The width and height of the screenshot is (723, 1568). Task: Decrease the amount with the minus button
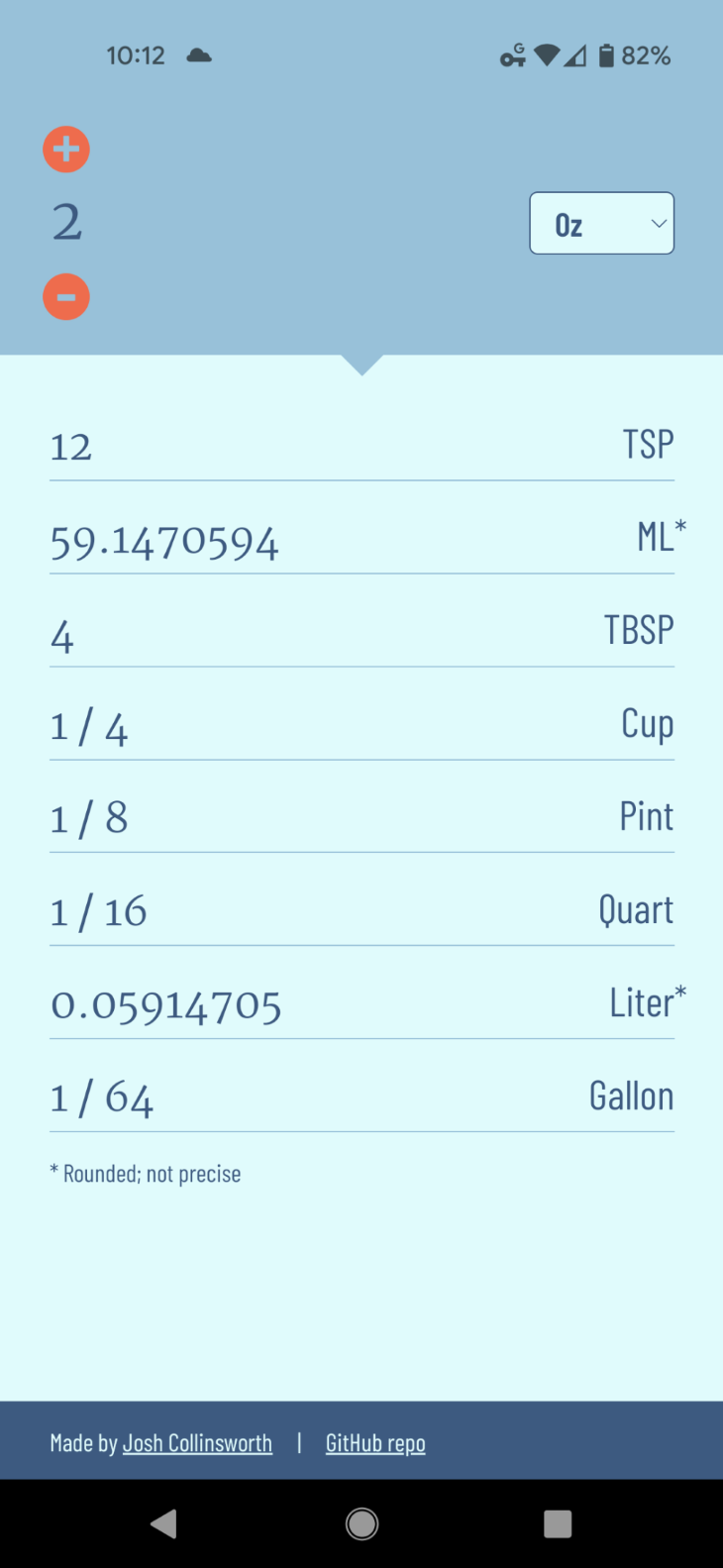click(66, 297)
